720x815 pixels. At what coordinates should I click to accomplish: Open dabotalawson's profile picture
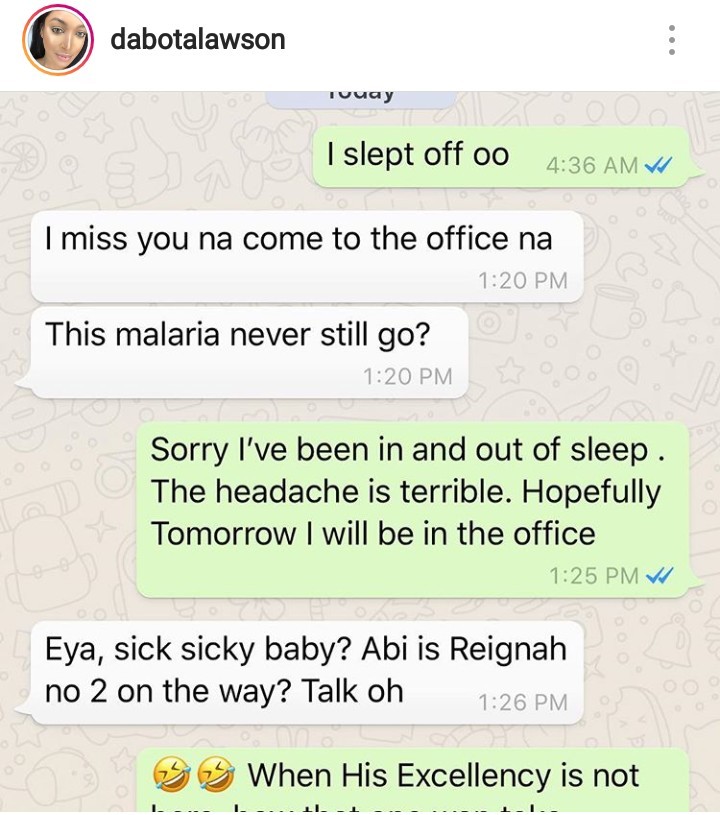58,40
